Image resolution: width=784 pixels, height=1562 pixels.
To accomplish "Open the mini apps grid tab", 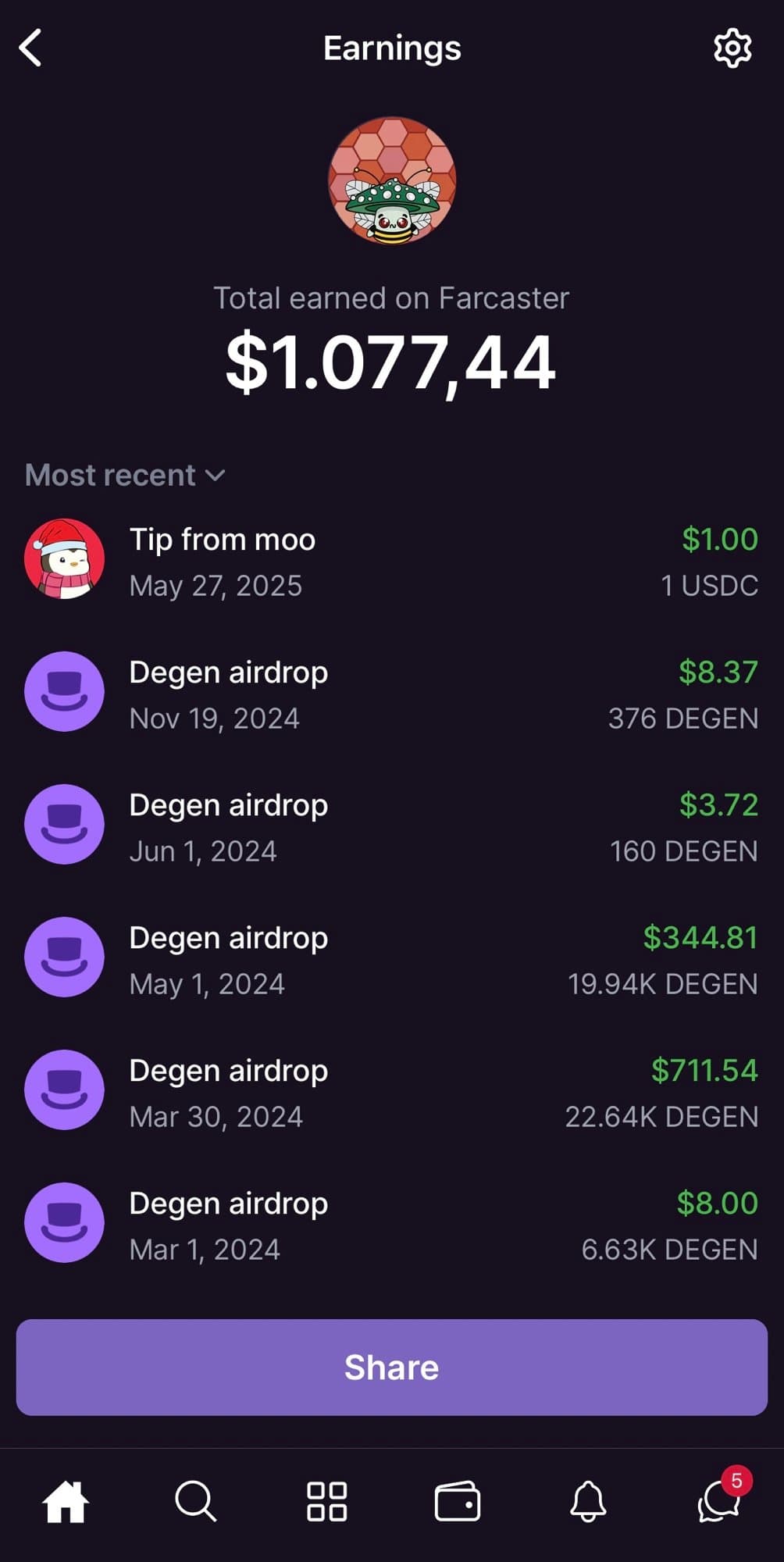I will 326,1501.
